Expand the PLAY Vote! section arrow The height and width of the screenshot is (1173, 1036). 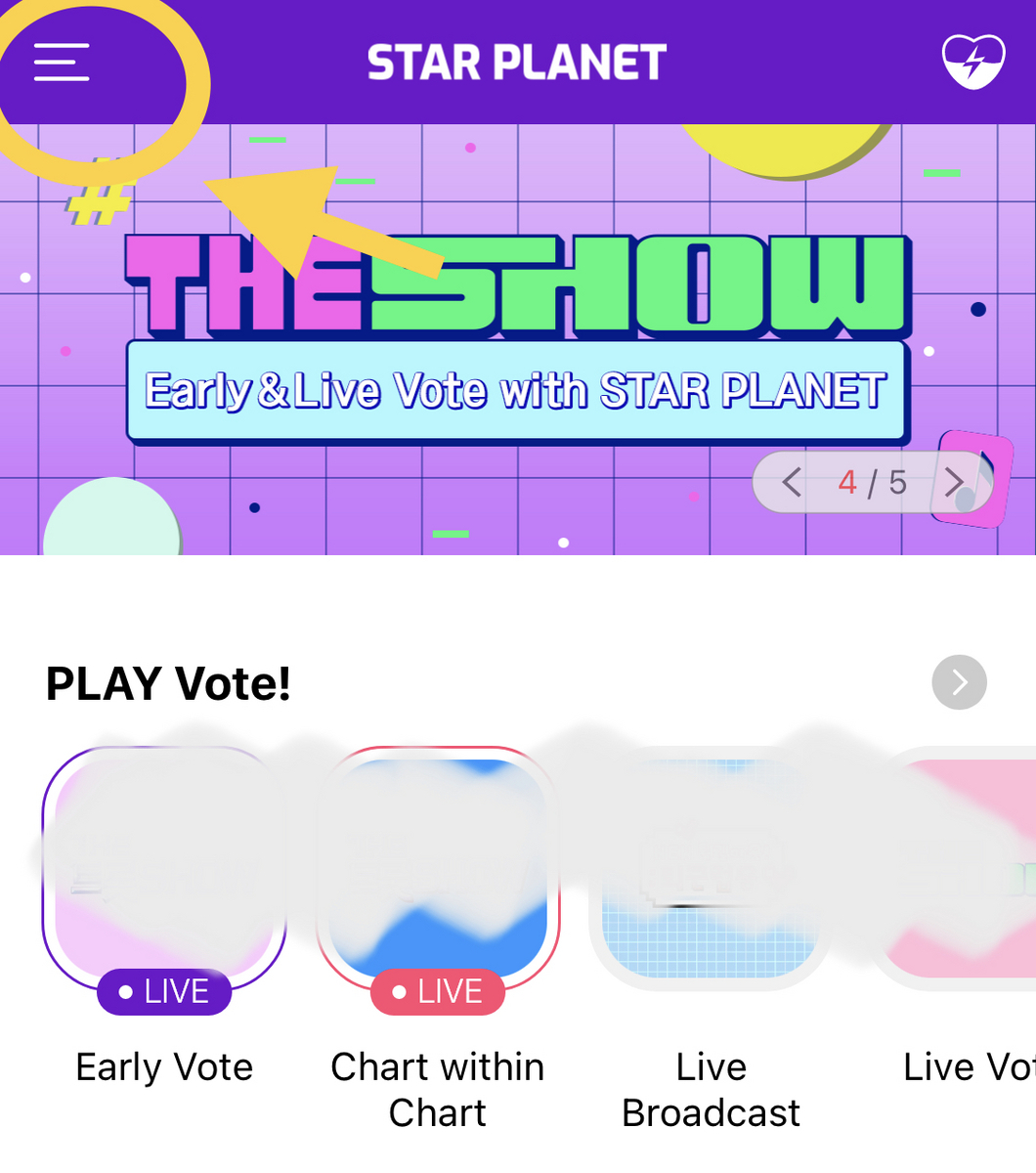point(959,682)
